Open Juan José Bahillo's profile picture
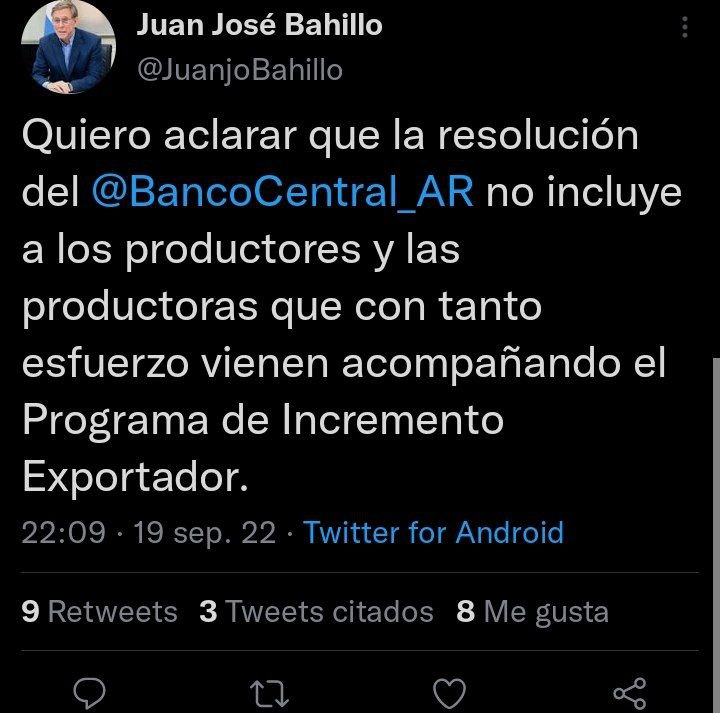720x713 pixels. coord(68,47)
